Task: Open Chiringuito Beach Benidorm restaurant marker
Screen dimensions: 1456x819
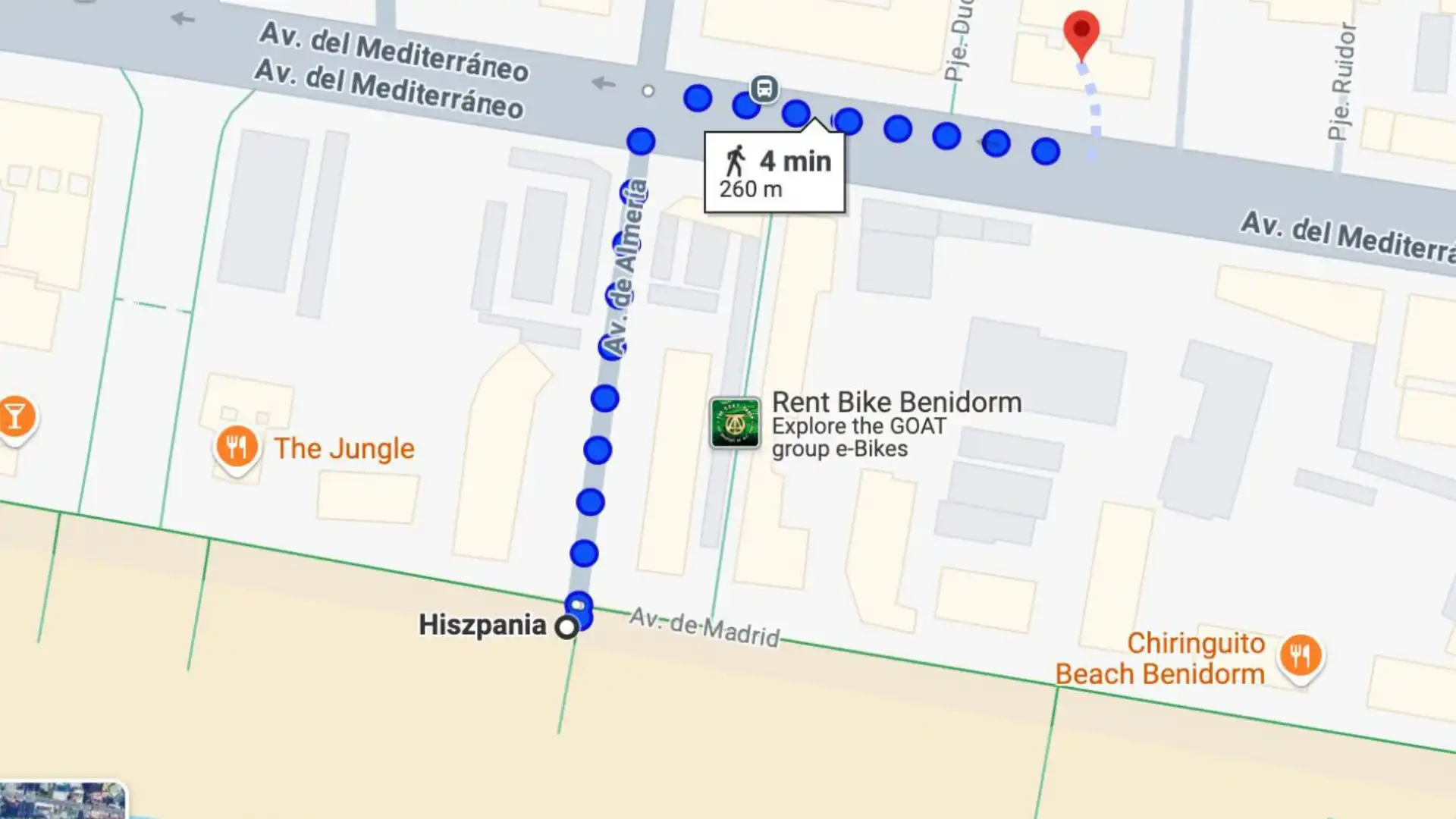Action: point(1300,656)
